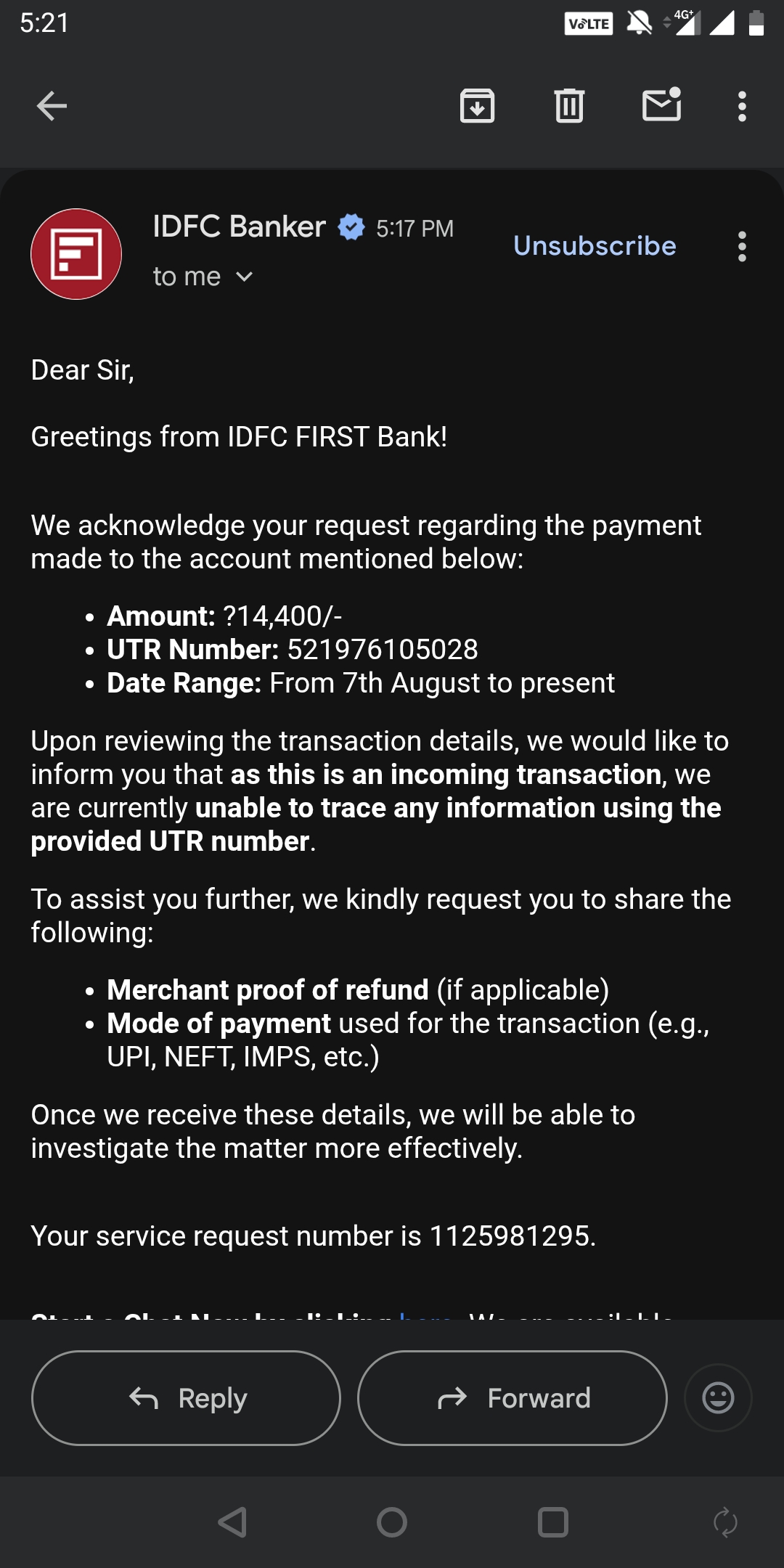Open the IDFC Banker sender avatar

point(76,254)
